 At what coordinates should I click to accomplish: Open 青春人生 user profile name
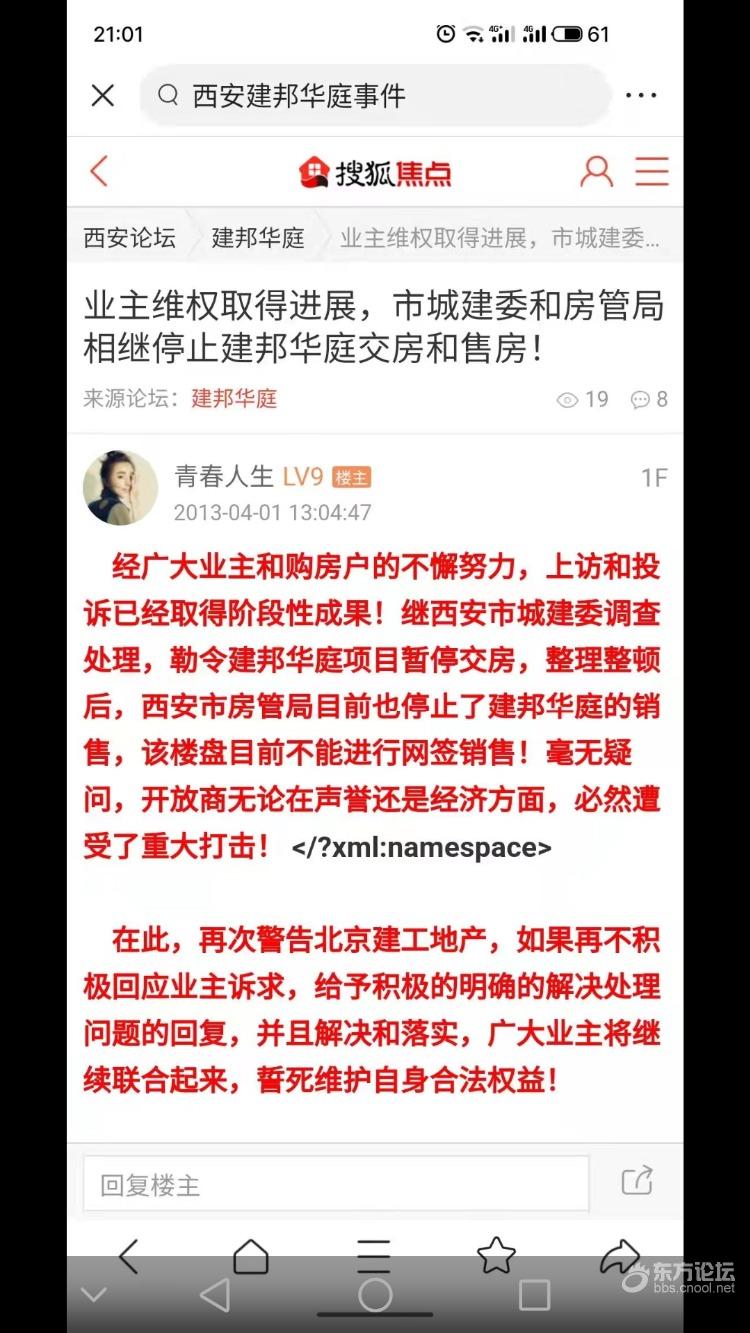pos(224,477)
